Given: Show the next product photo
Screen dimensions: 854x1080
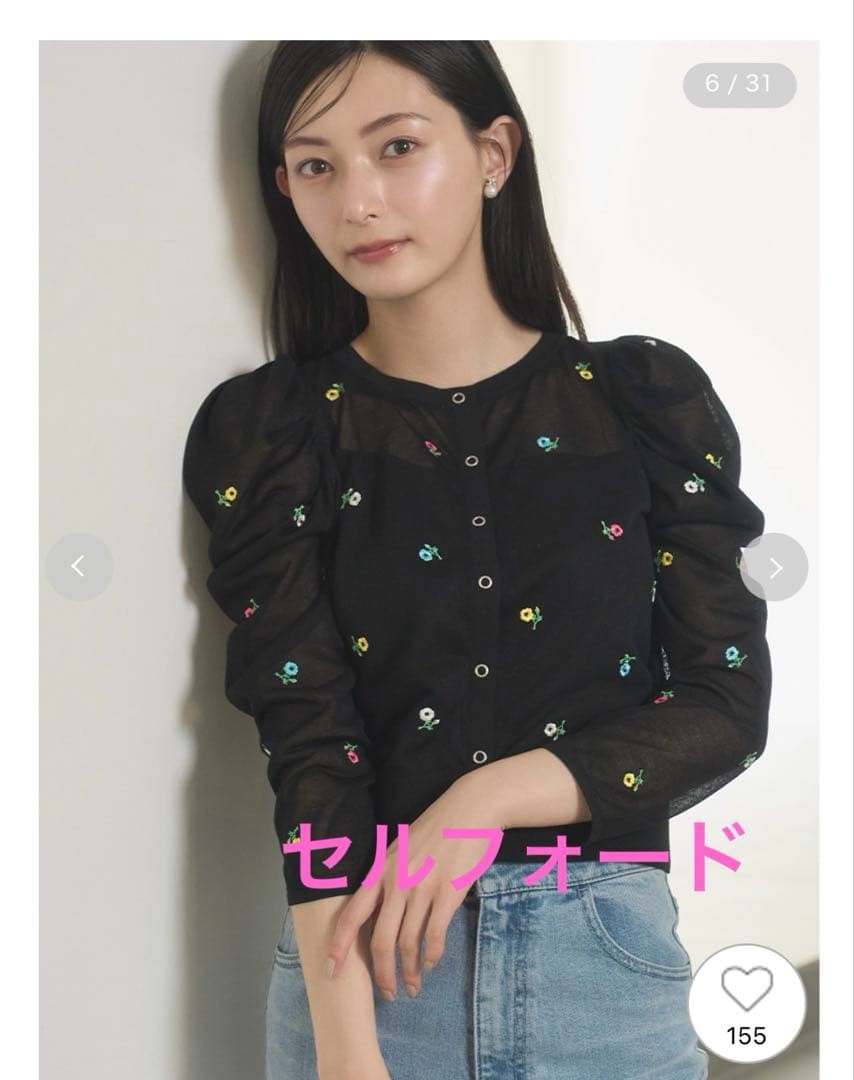Looking at the screenshot, I should coord(774,567).
